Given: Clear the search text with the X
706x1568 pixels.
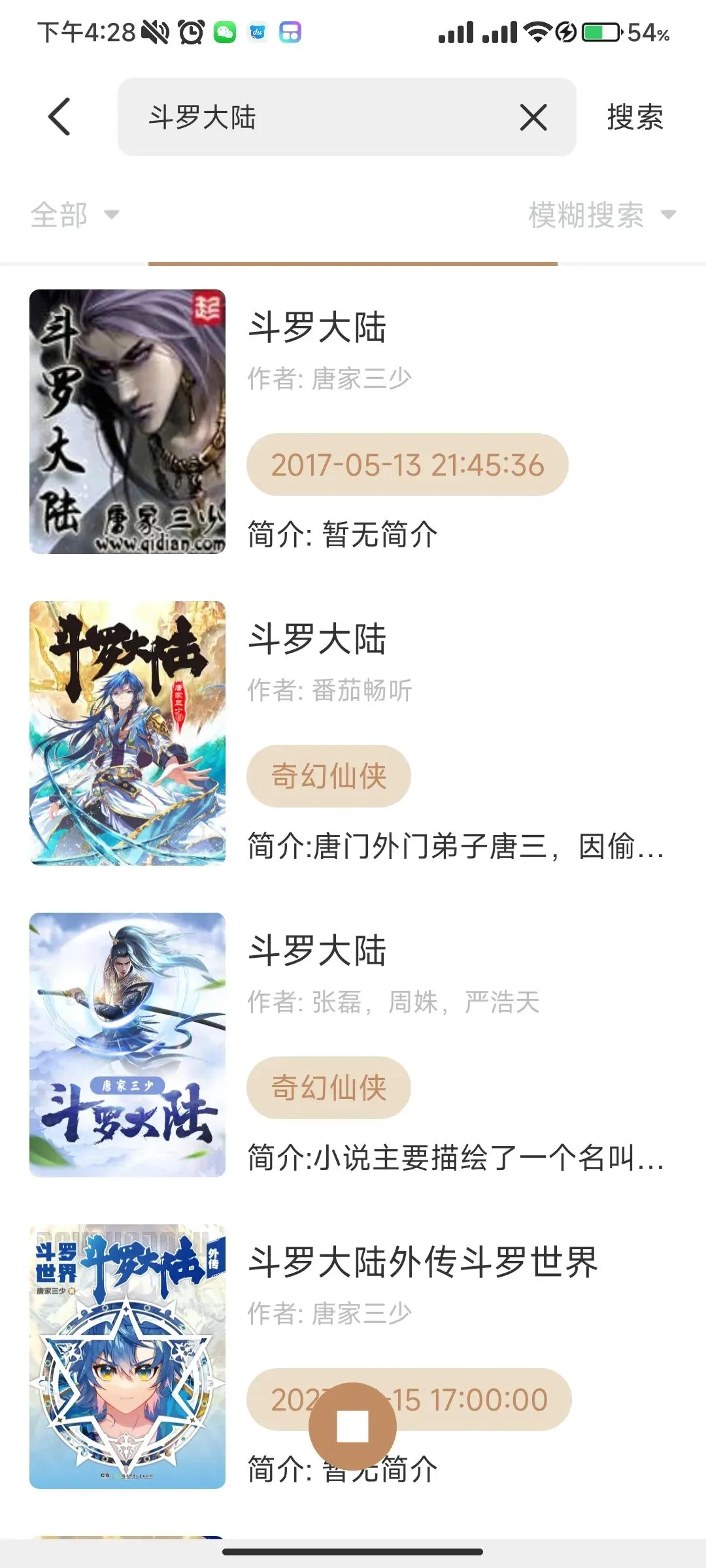Looking at the screenshot, I should [533, 118].
